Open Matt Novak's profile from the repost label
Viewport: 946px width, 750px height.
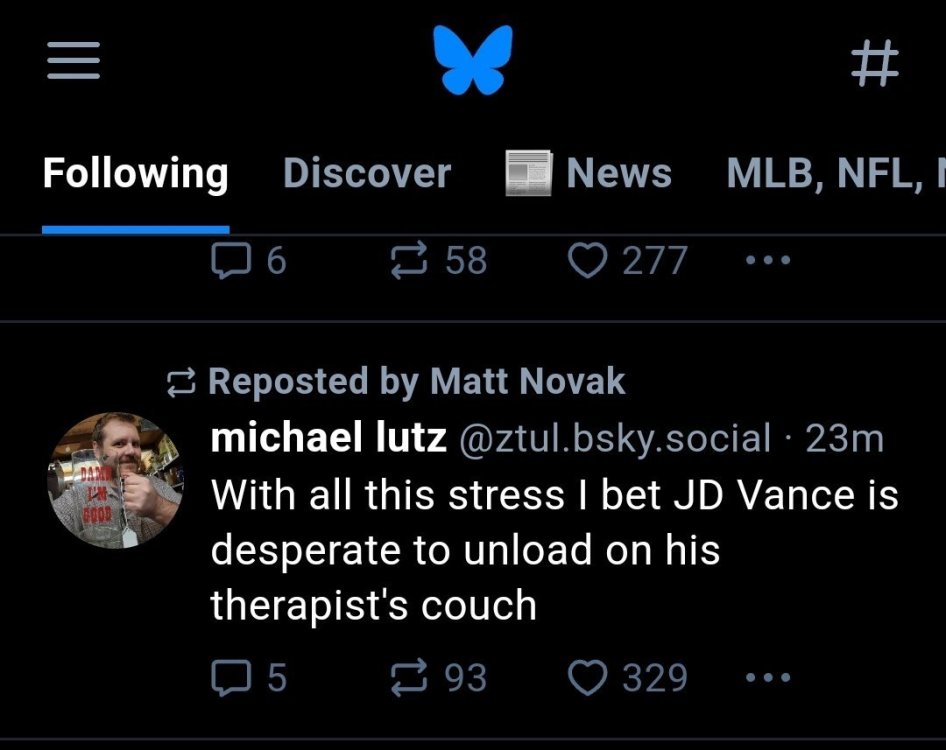click(526, 381)
